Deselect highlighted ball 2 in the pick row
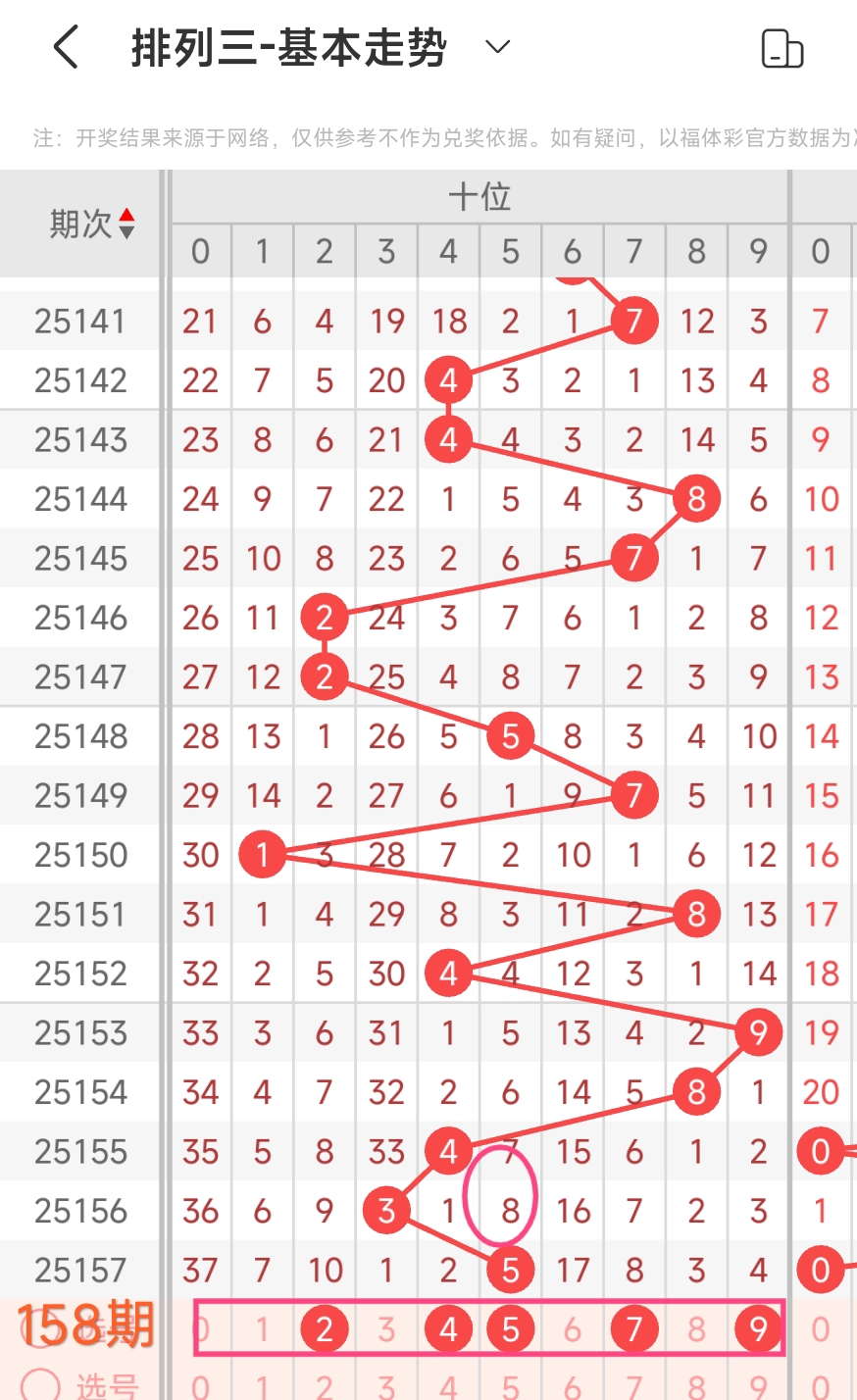This screenshot has height=1400, width=857. [325, 1329]
